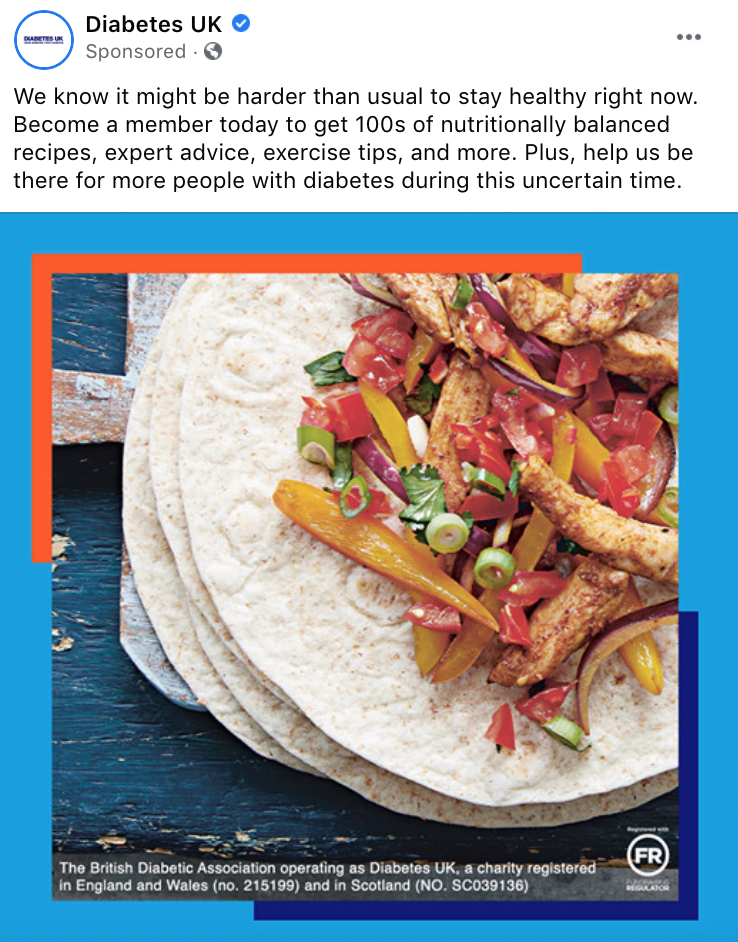
Task: Open the post's three-dot options menu
Action: pyautogui.click(x=688, y=37)
